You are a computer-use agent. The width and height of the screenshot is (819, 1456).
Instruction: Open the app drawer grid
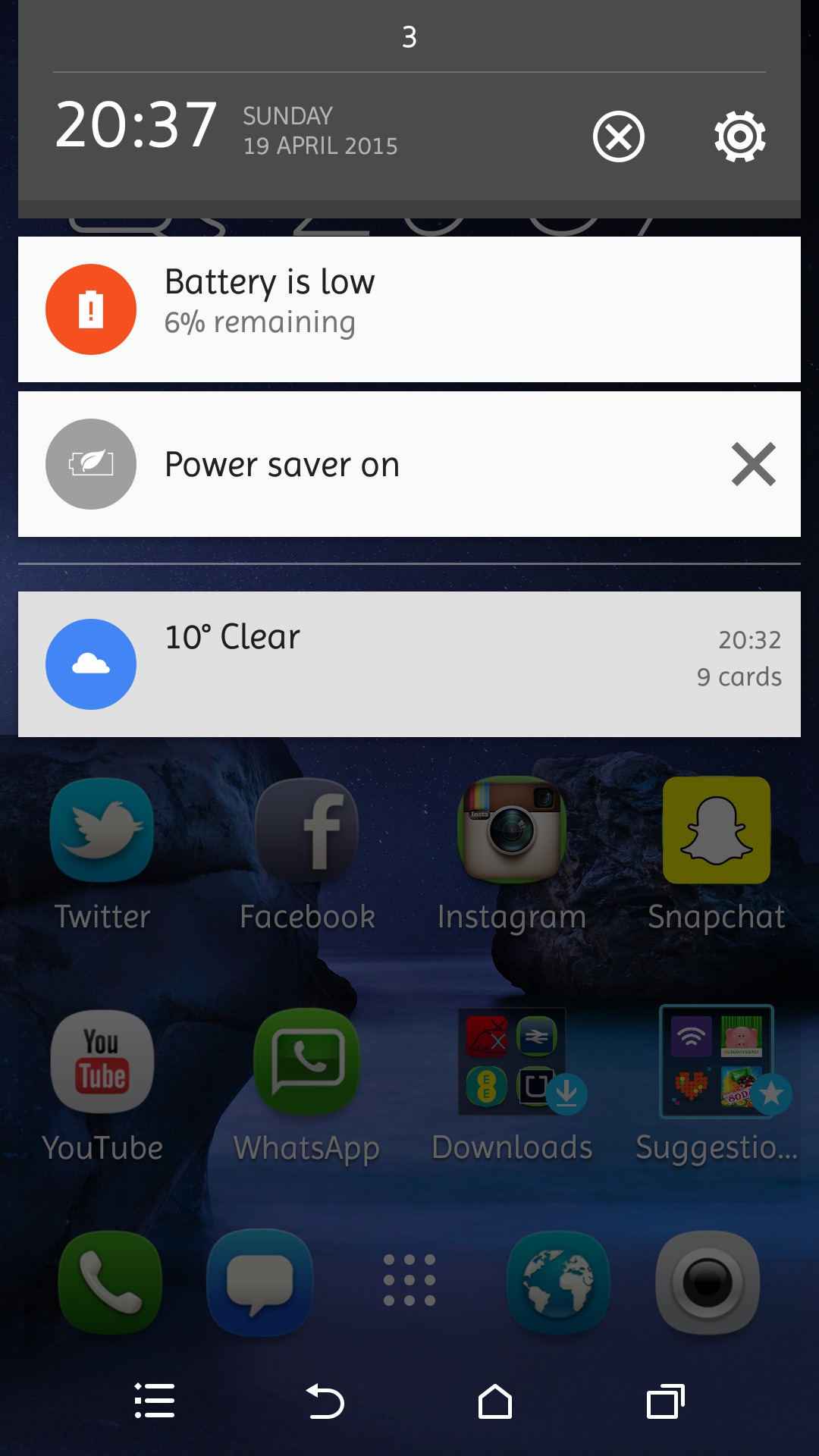click(x=409, y=1280)
